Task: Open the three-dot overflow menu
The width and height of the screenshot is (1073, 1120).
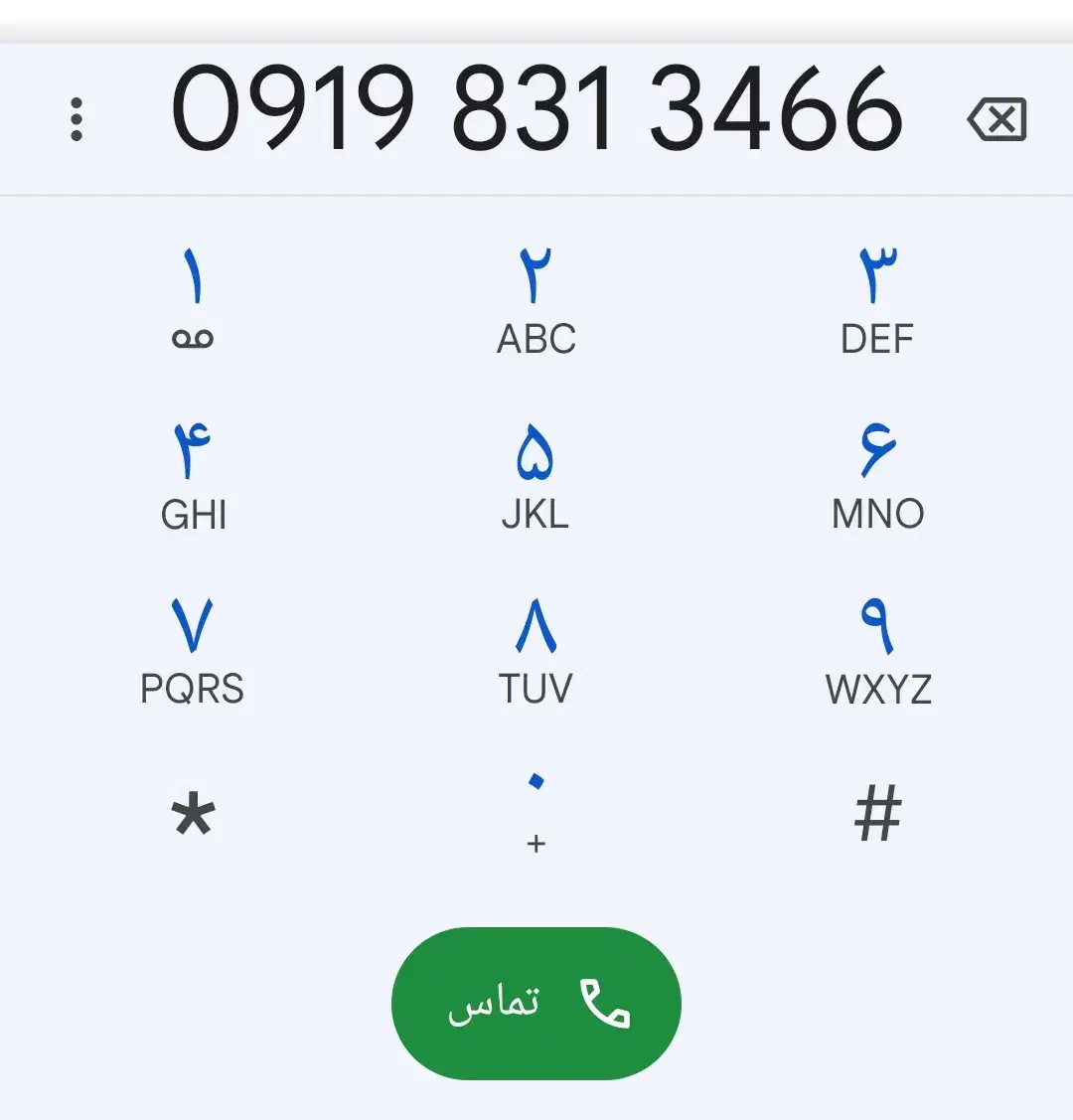Action: (x=77, y=120)
